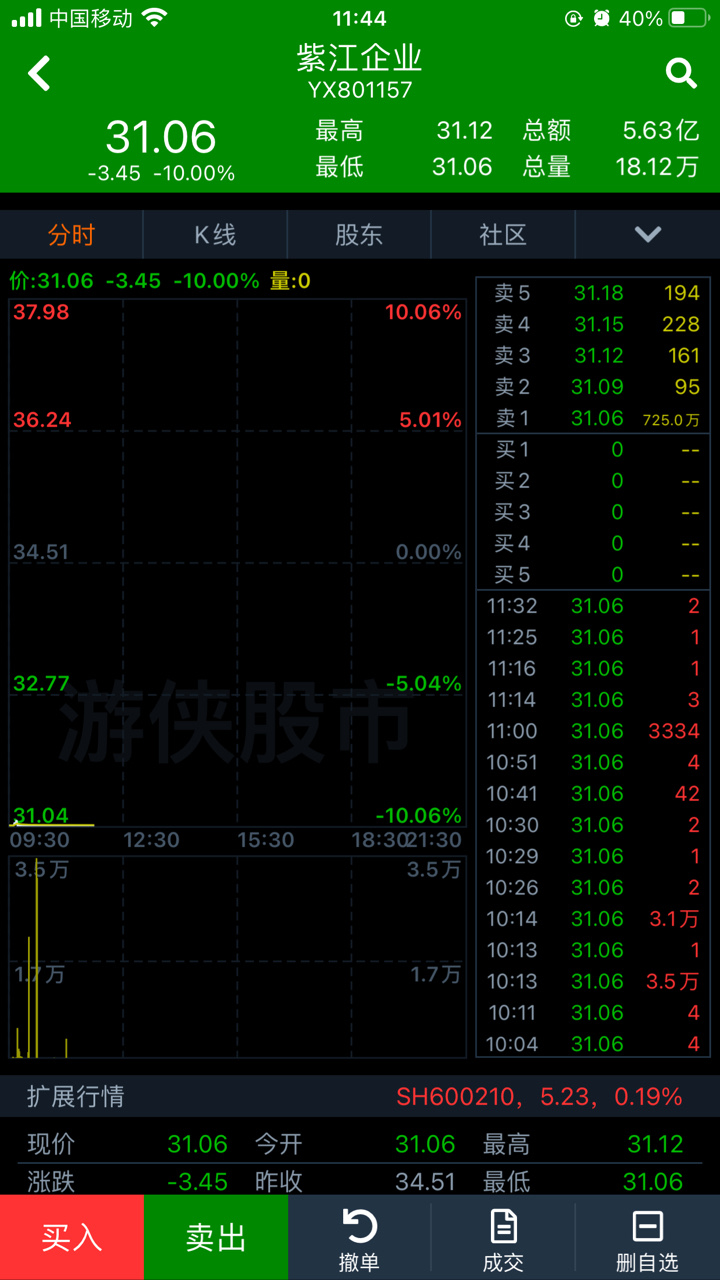Open the 扩展行情 SH600210 row
Image resolution: width=720 pixels, height=1280 pixels.
pyautogui.click(x=360, y=1096)
